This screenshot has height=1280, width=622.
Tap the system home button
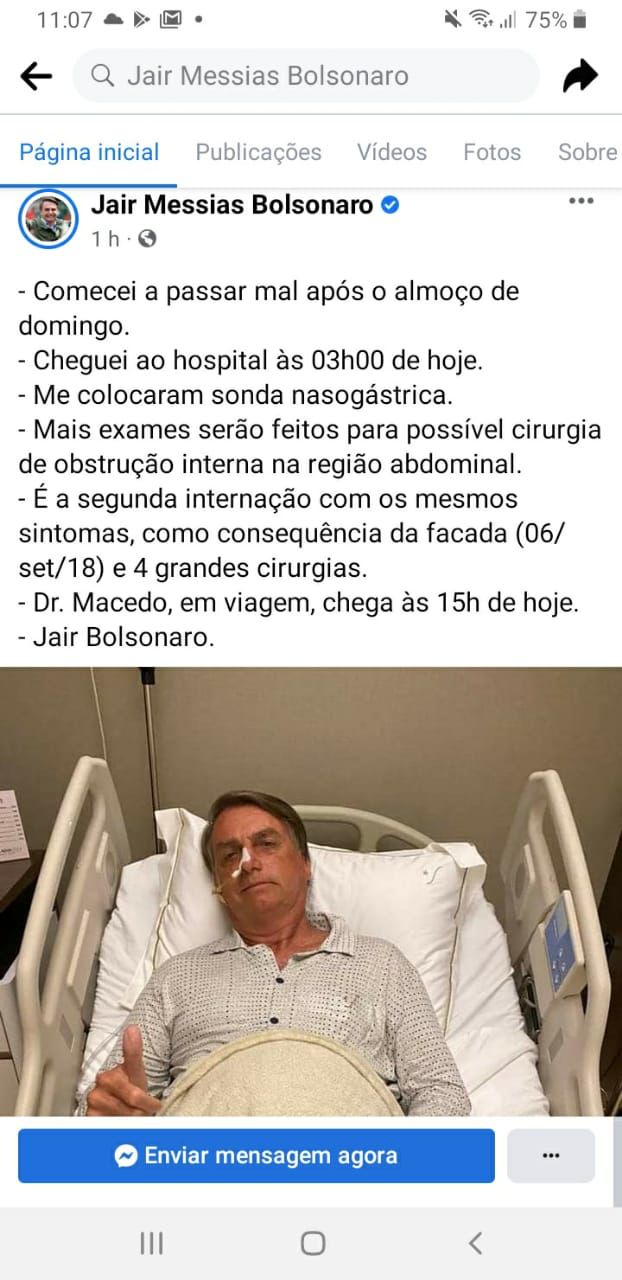313,1243
